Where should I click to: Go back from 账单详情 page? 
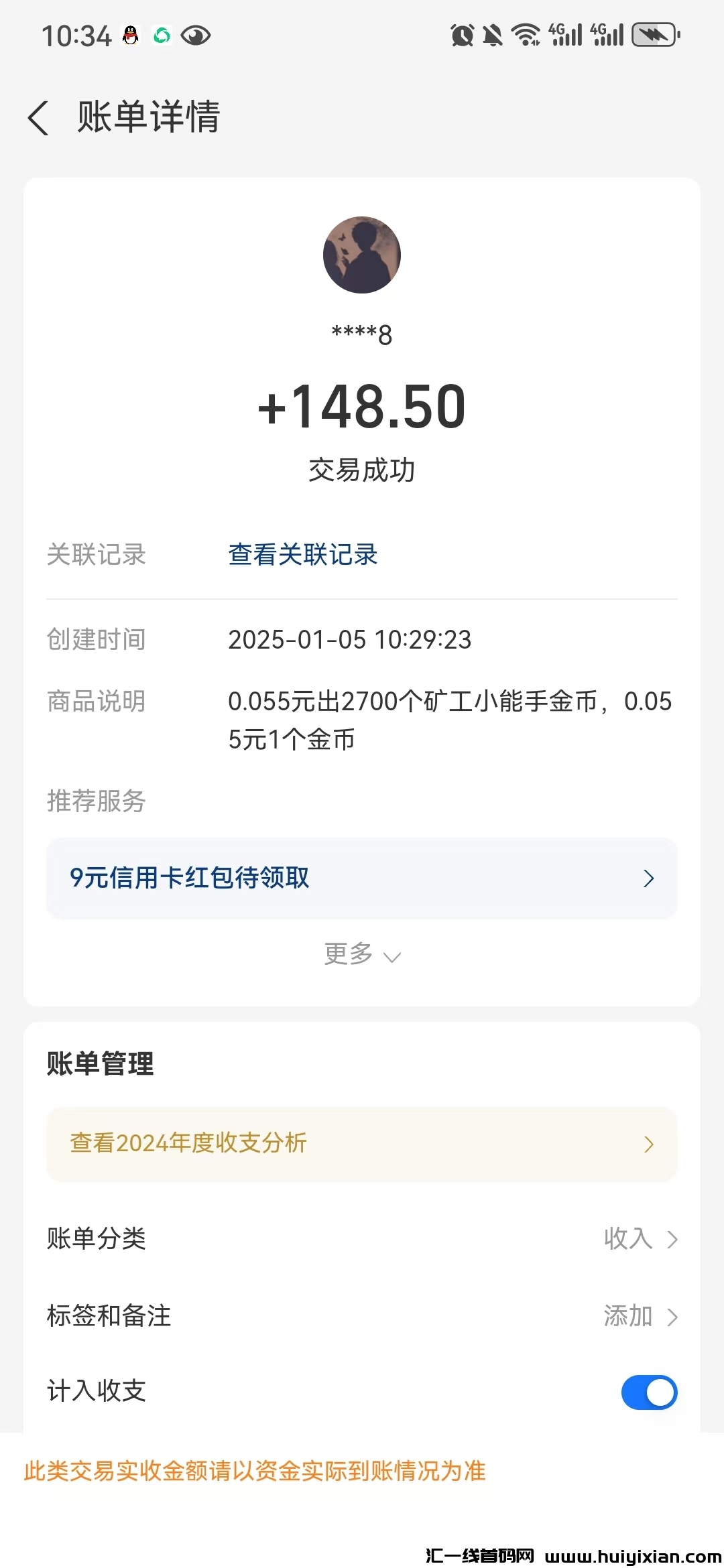point(39,118)
